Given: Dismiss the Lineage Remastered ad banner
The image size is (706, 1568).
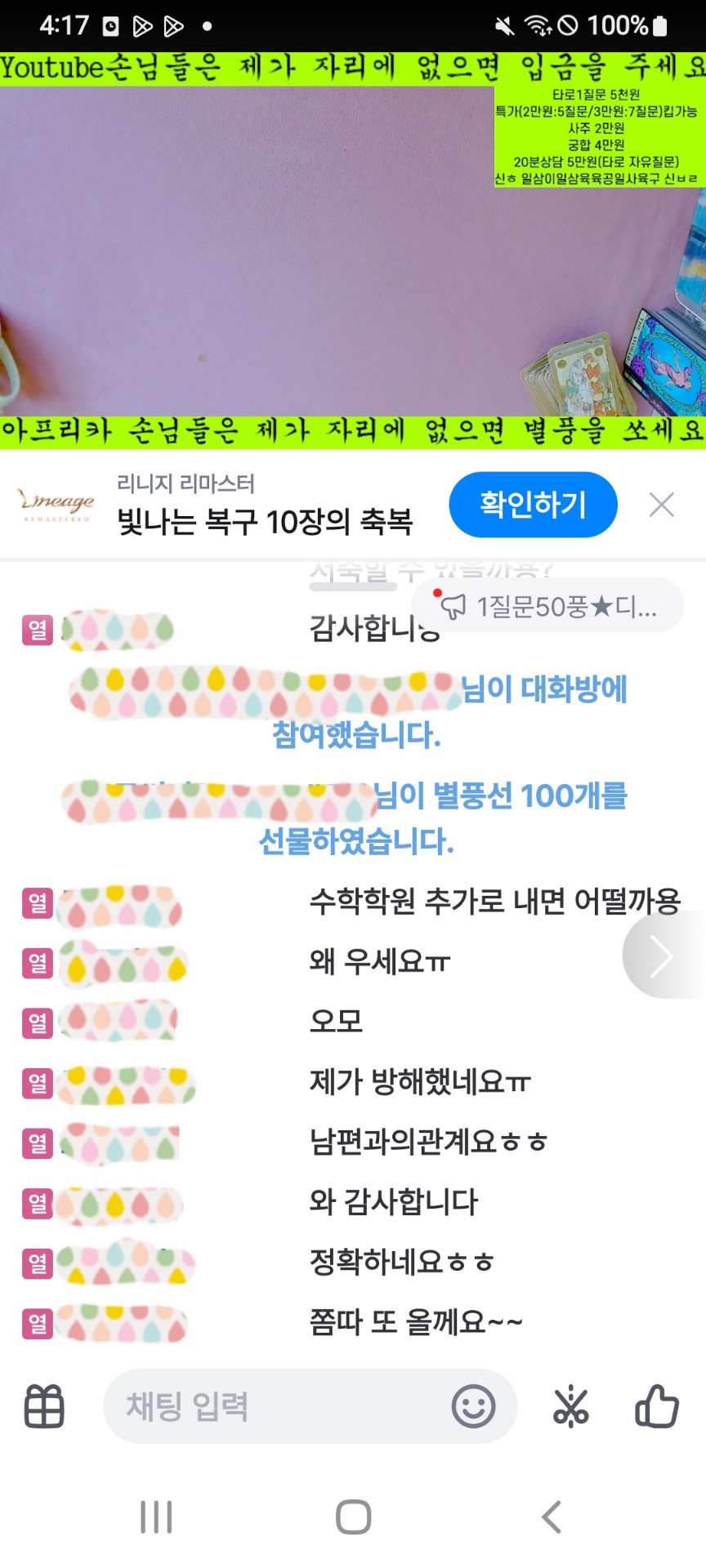Looking at the screenshot, I should pyautogui.click(x=661, y=505).
